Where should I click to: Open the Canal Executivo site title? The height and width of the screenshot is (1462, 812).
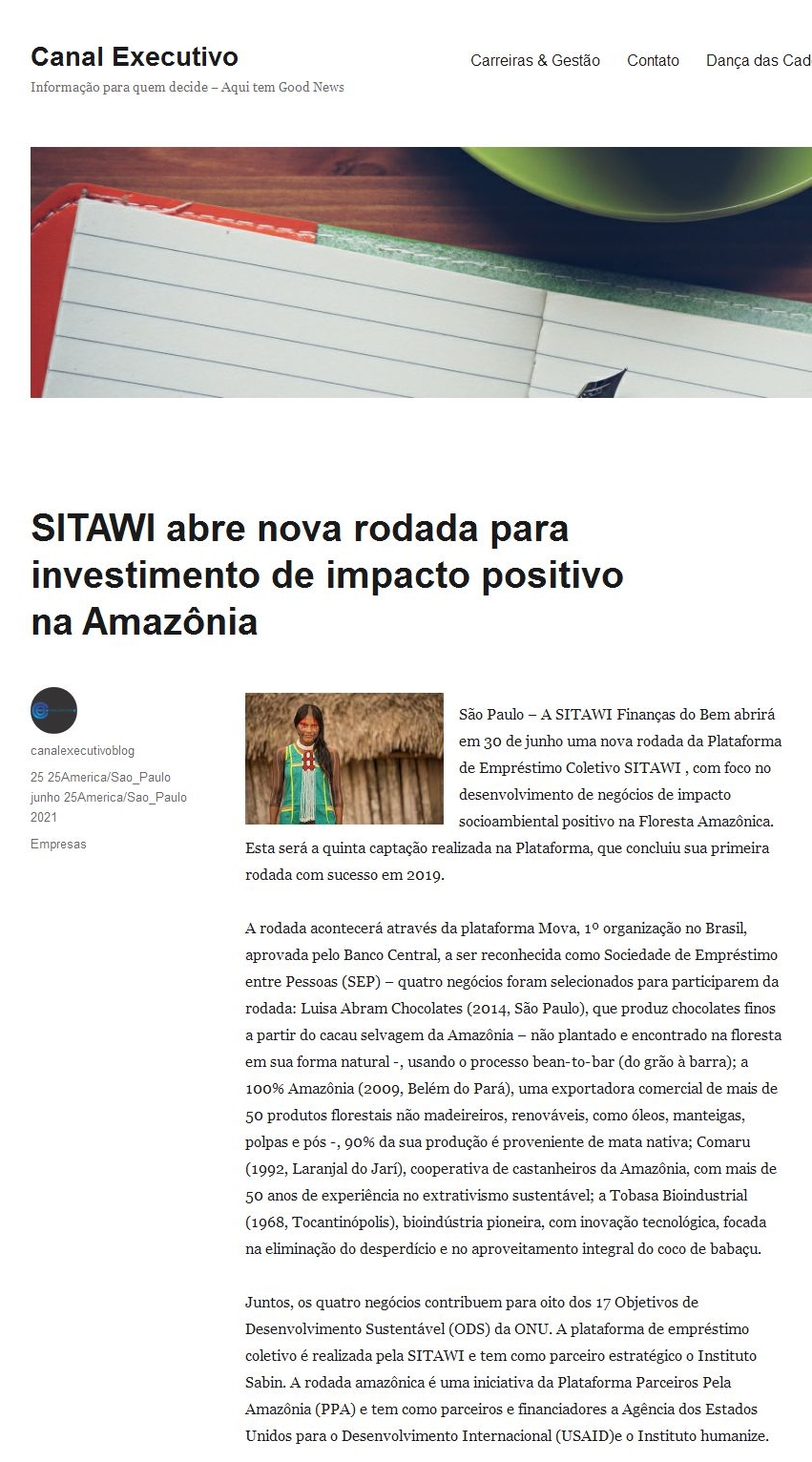[x=135, y=57]
